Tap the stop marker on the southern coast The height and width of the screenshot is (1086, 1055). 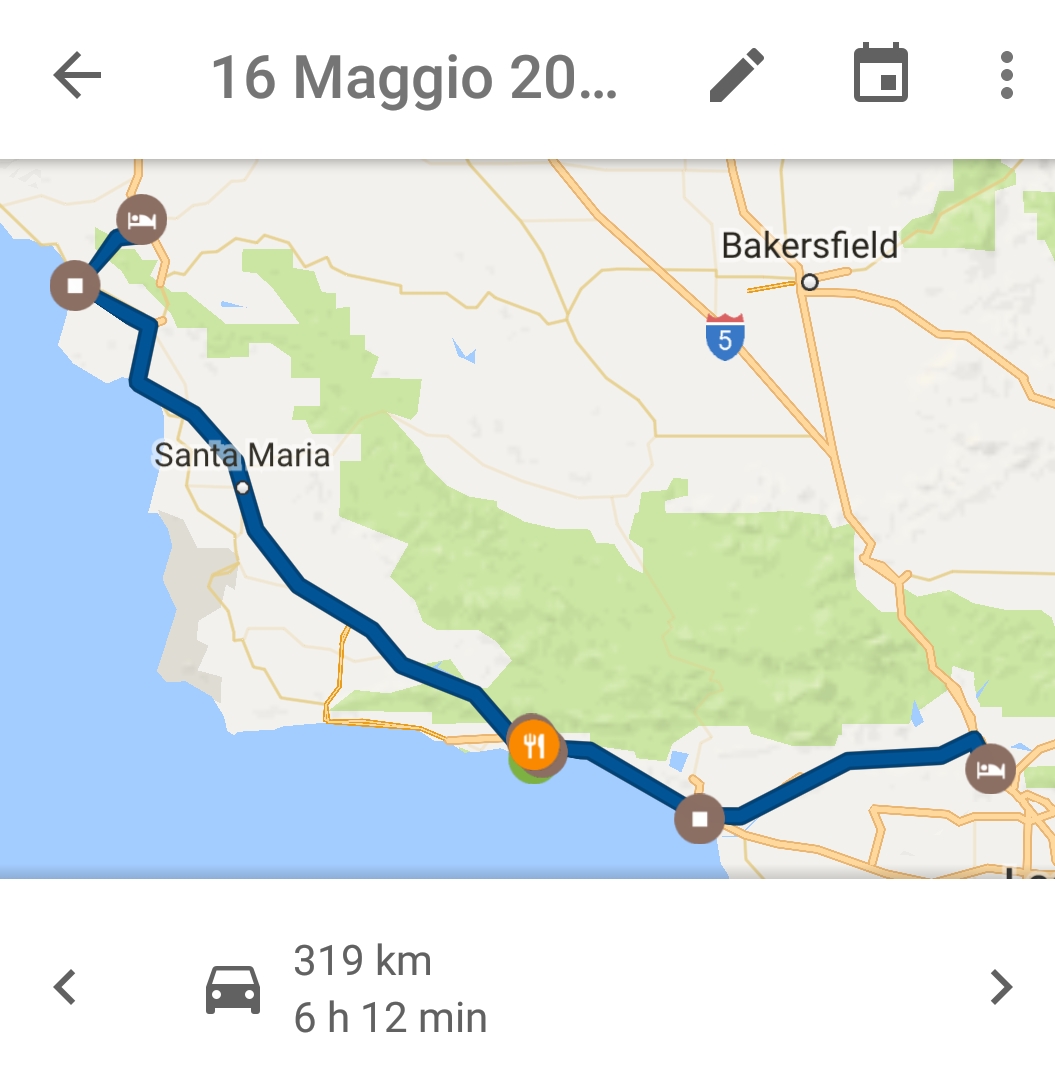[x=700, y=819]
